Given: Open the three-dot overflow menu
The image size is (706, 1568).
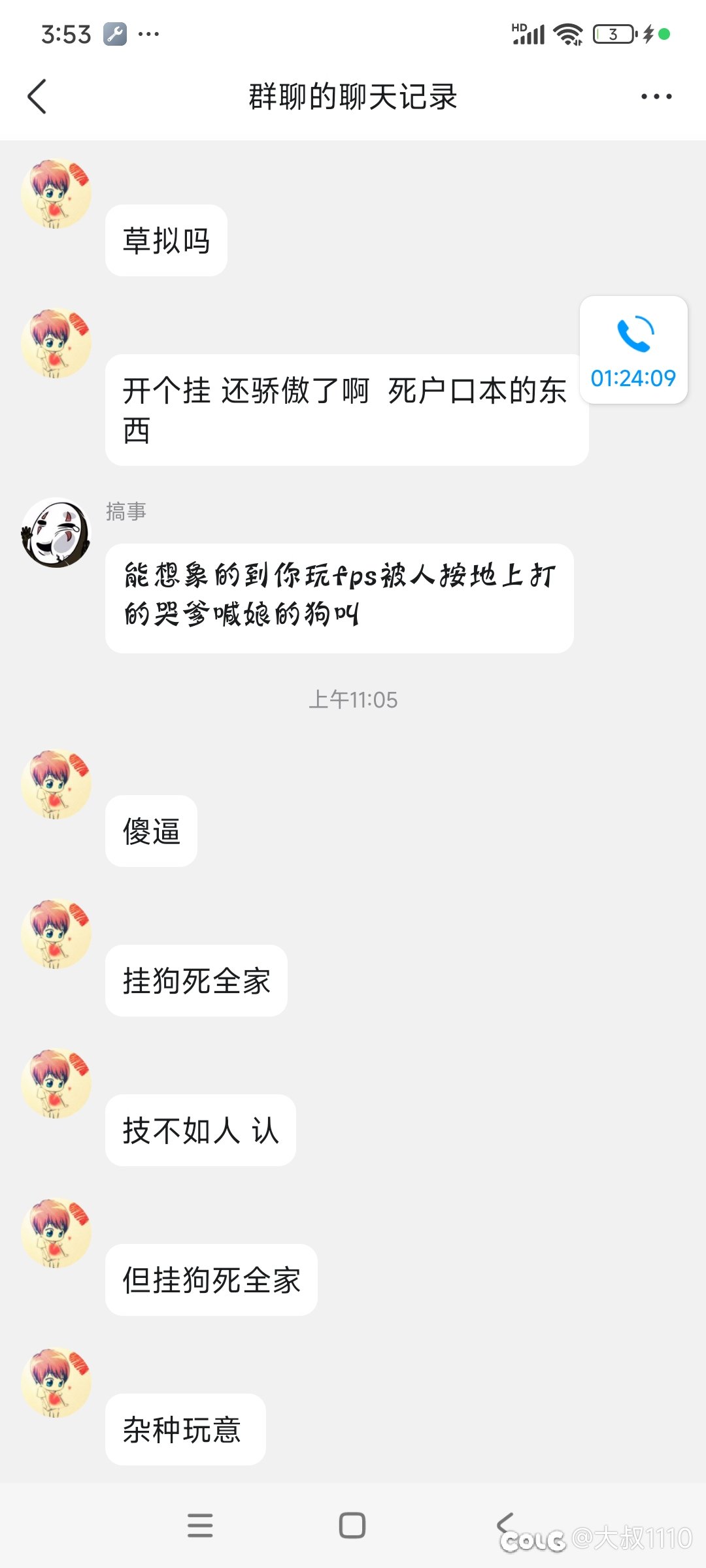Looking at the screenshot, I should tap(656, 97).
